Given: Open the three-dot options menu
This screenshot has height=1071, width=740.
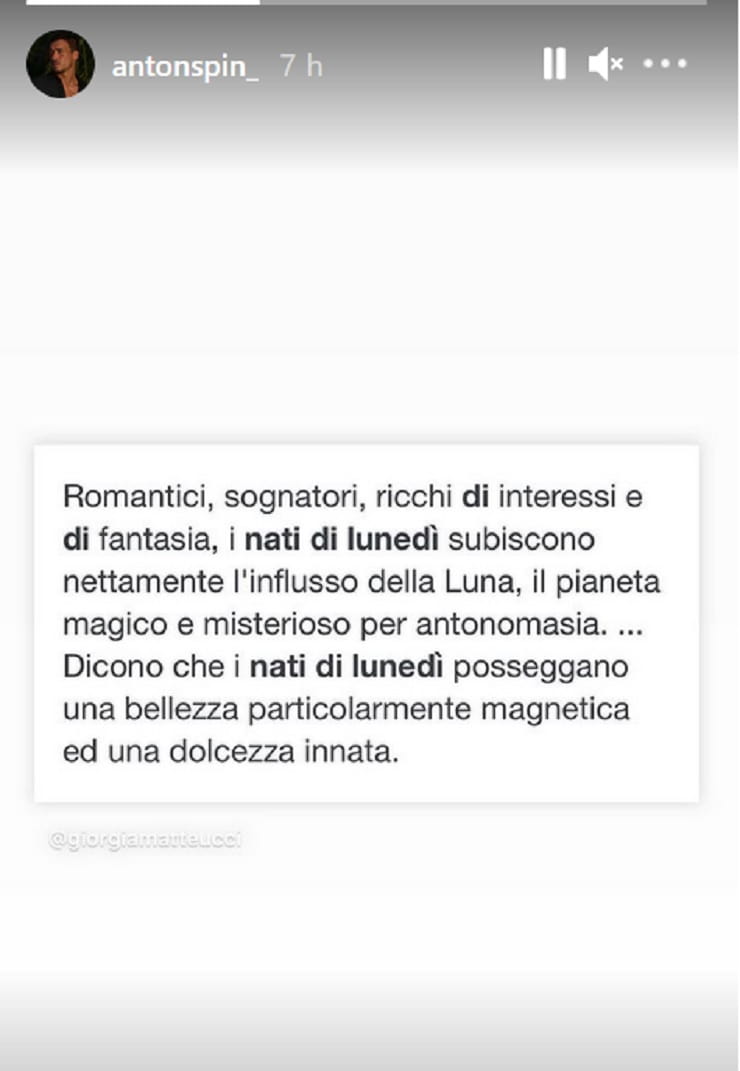Looking at the screenshot, I should 665,65.
